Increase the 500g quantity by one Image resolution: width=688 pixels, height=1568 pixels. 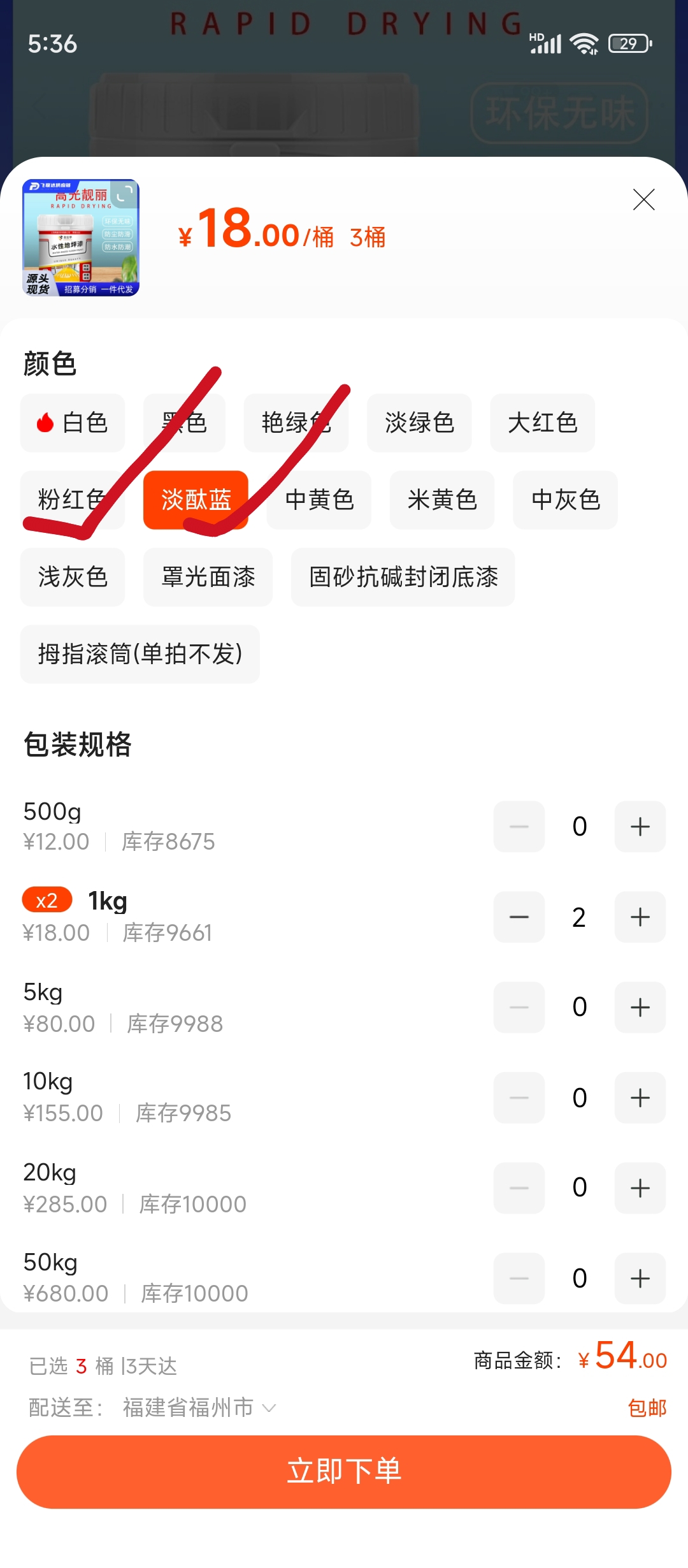point(640,827)
